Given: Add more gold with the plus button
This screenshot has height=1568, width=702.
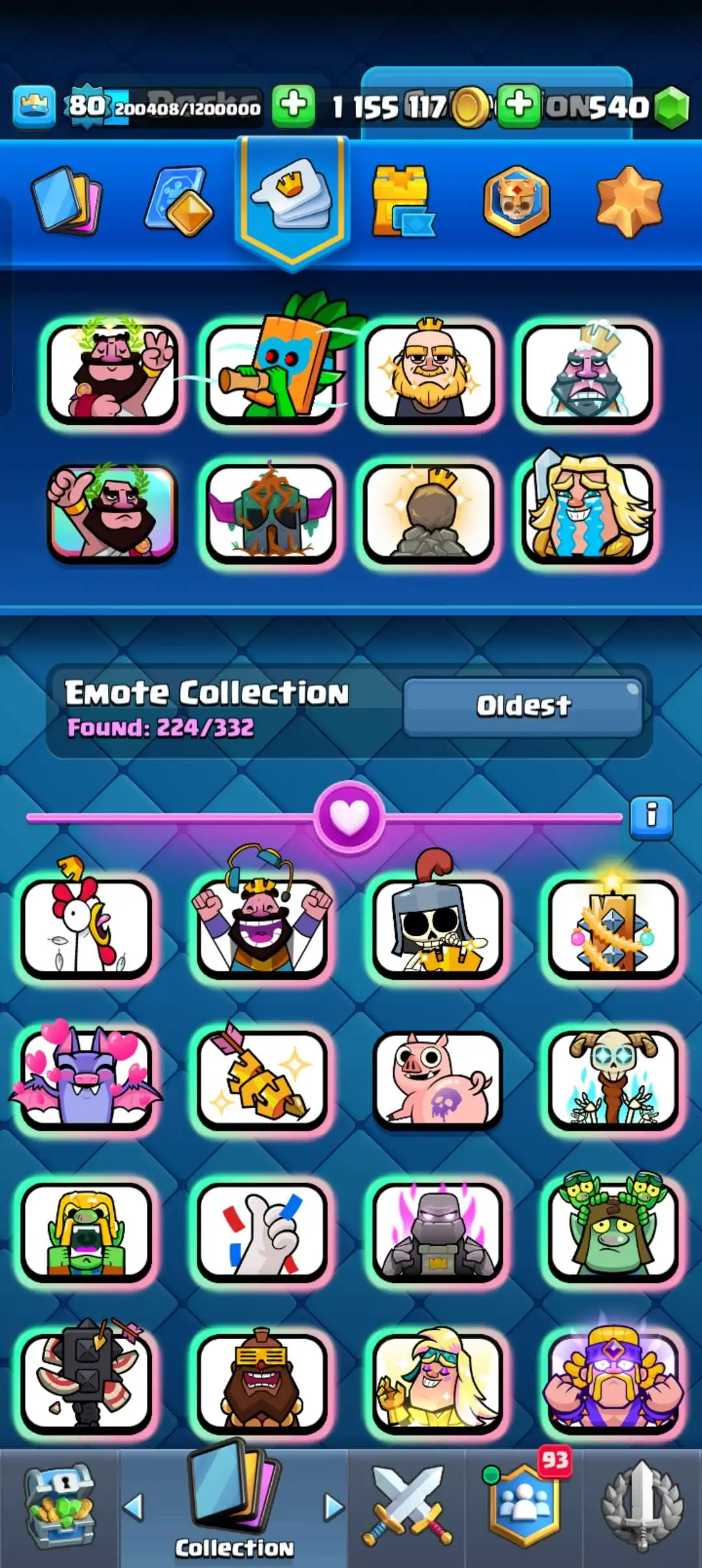Looking at the screenshot, I should click(x=294, y=105).
